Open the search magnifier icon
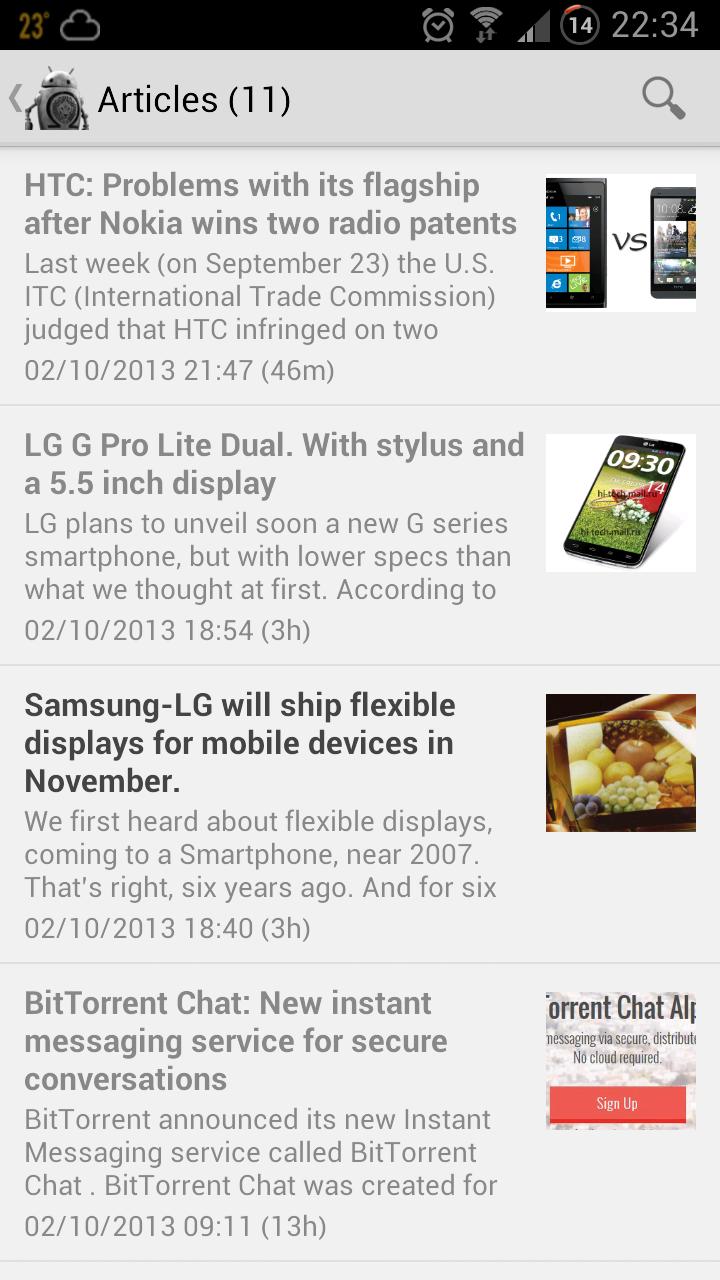The height and width of the screenshot is (1280, 720). [663, 99]
